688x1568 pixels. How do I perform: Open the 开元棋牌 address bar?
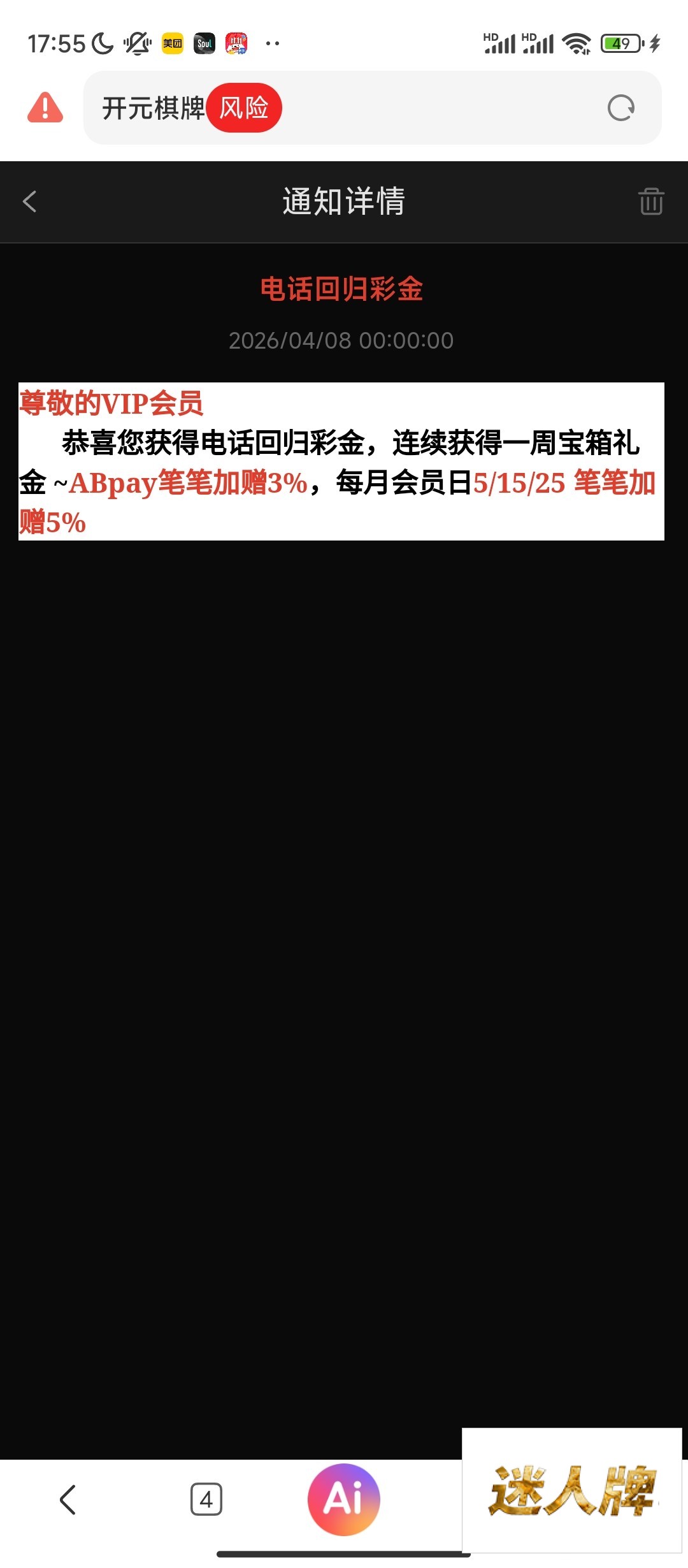point(382,108)
